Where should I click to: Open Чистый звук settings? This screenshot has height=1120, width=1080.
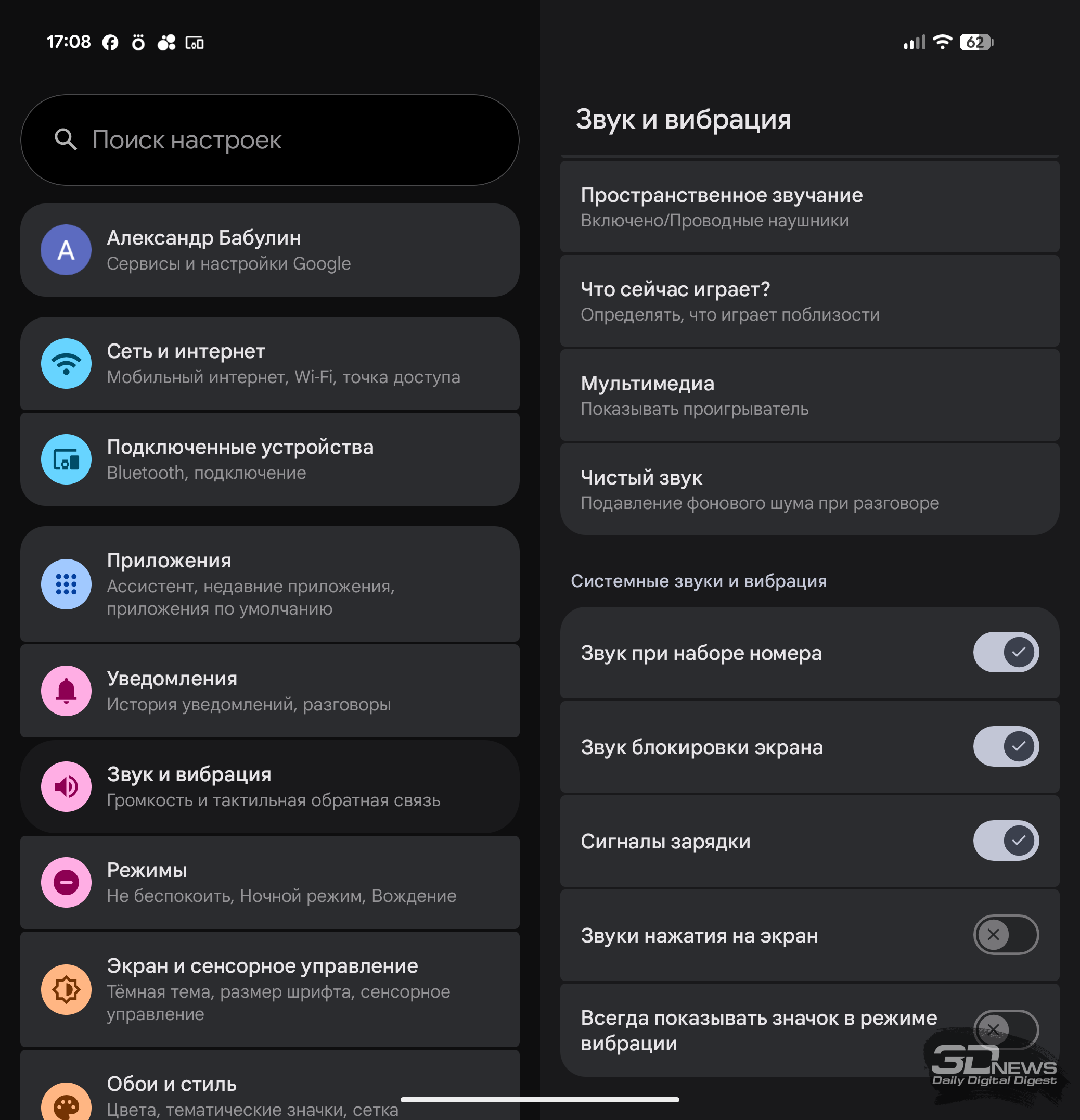click(x=809, y=490)
